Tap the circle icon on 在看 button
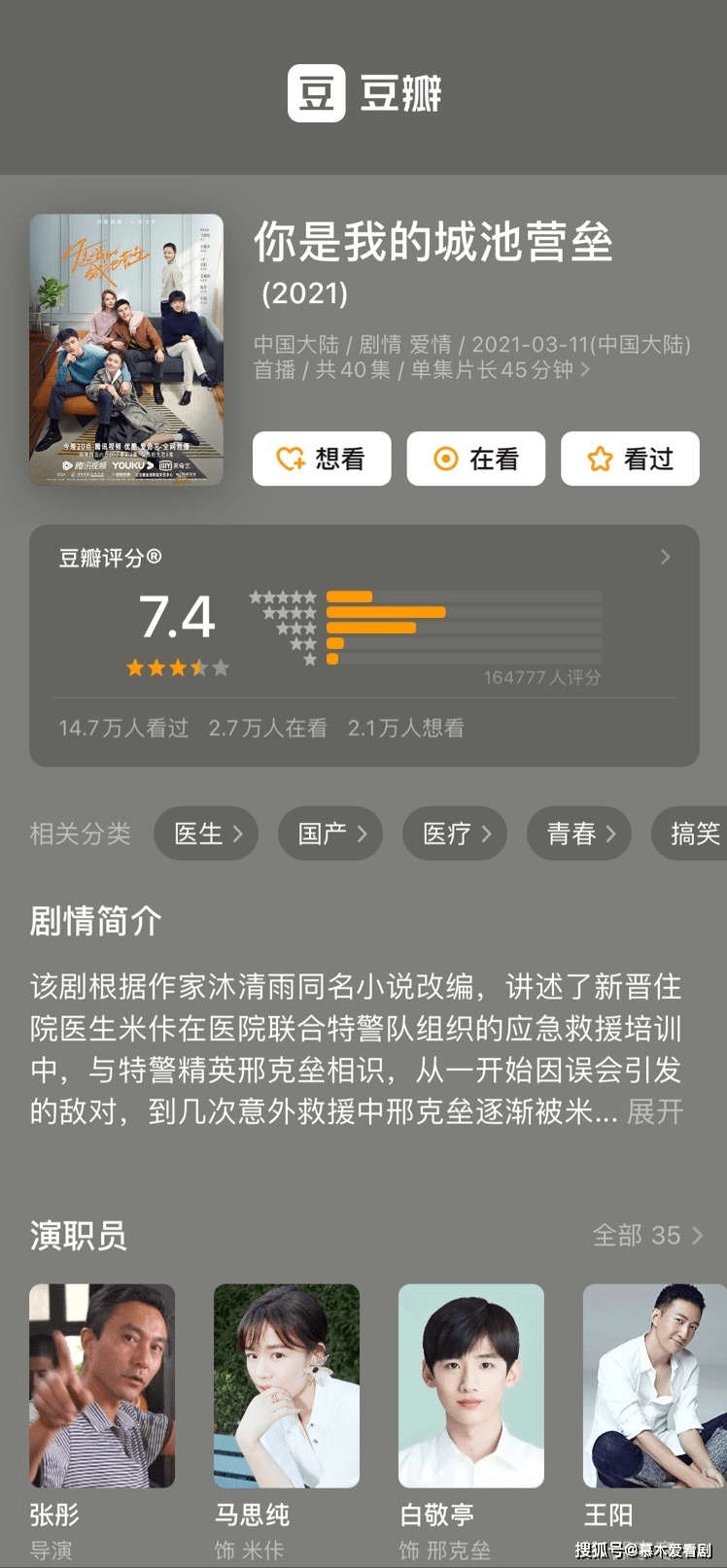This screenshot has height=1568, width=727. point(444,458)
